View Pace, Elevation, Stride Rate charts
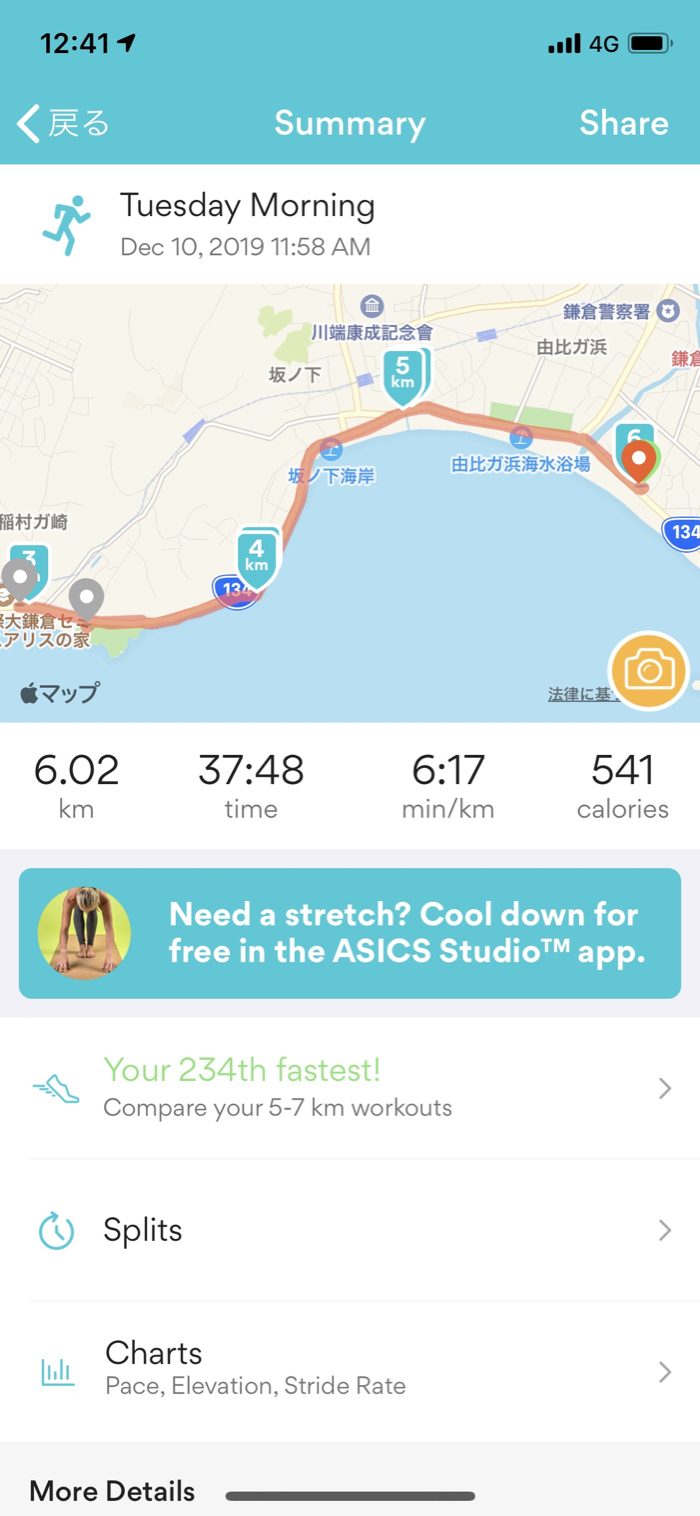Viewport: 700px width, 1516px height. click(350, 1371)
